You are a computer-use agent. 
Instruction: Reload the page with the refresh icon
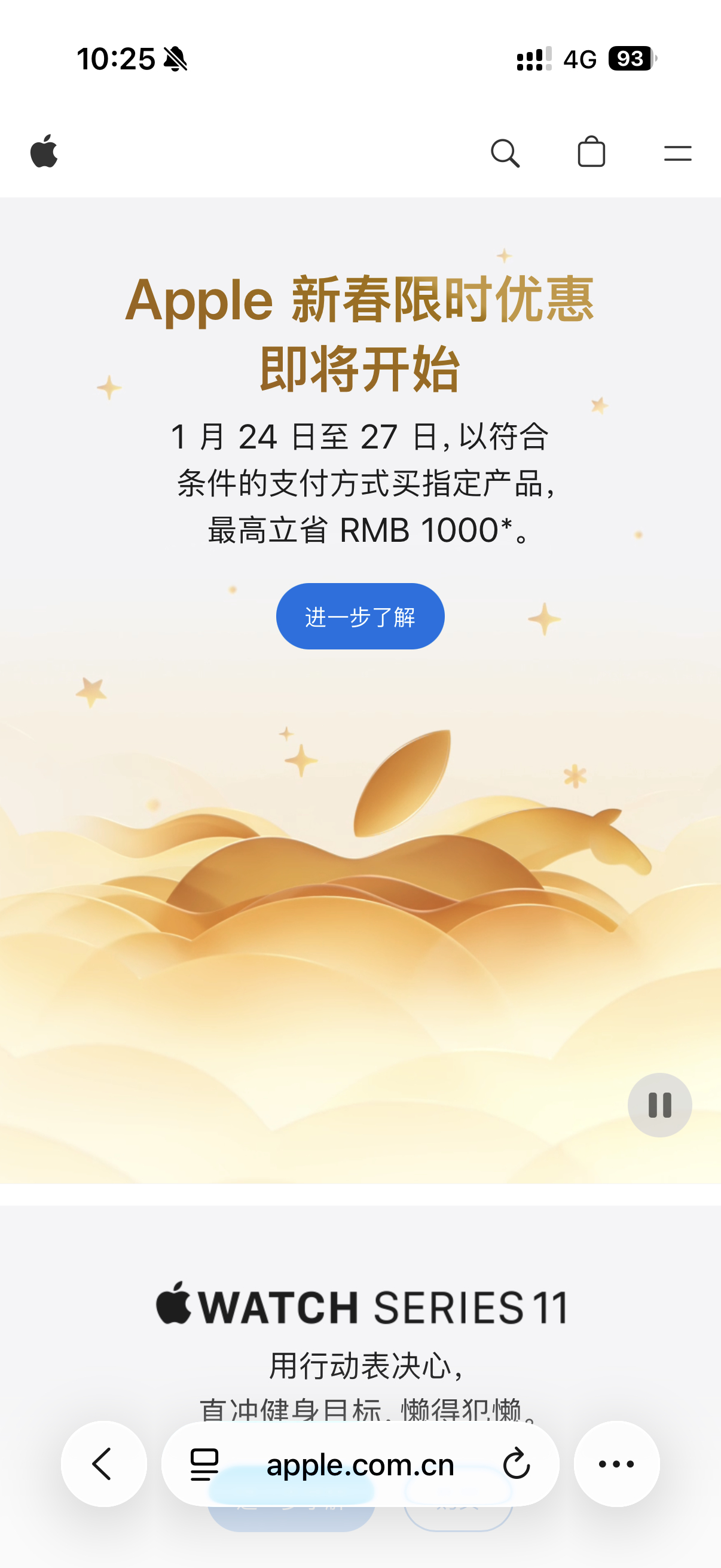point(515,1465)
